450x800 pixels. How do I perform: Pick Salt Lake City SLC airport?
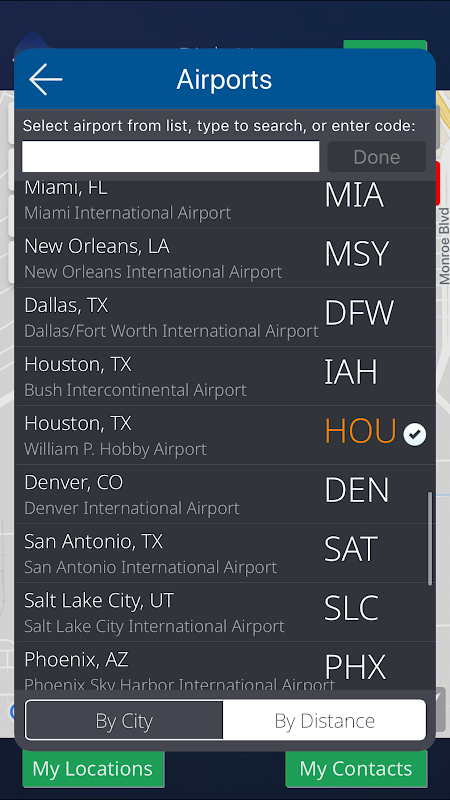(x=226, y=612)
